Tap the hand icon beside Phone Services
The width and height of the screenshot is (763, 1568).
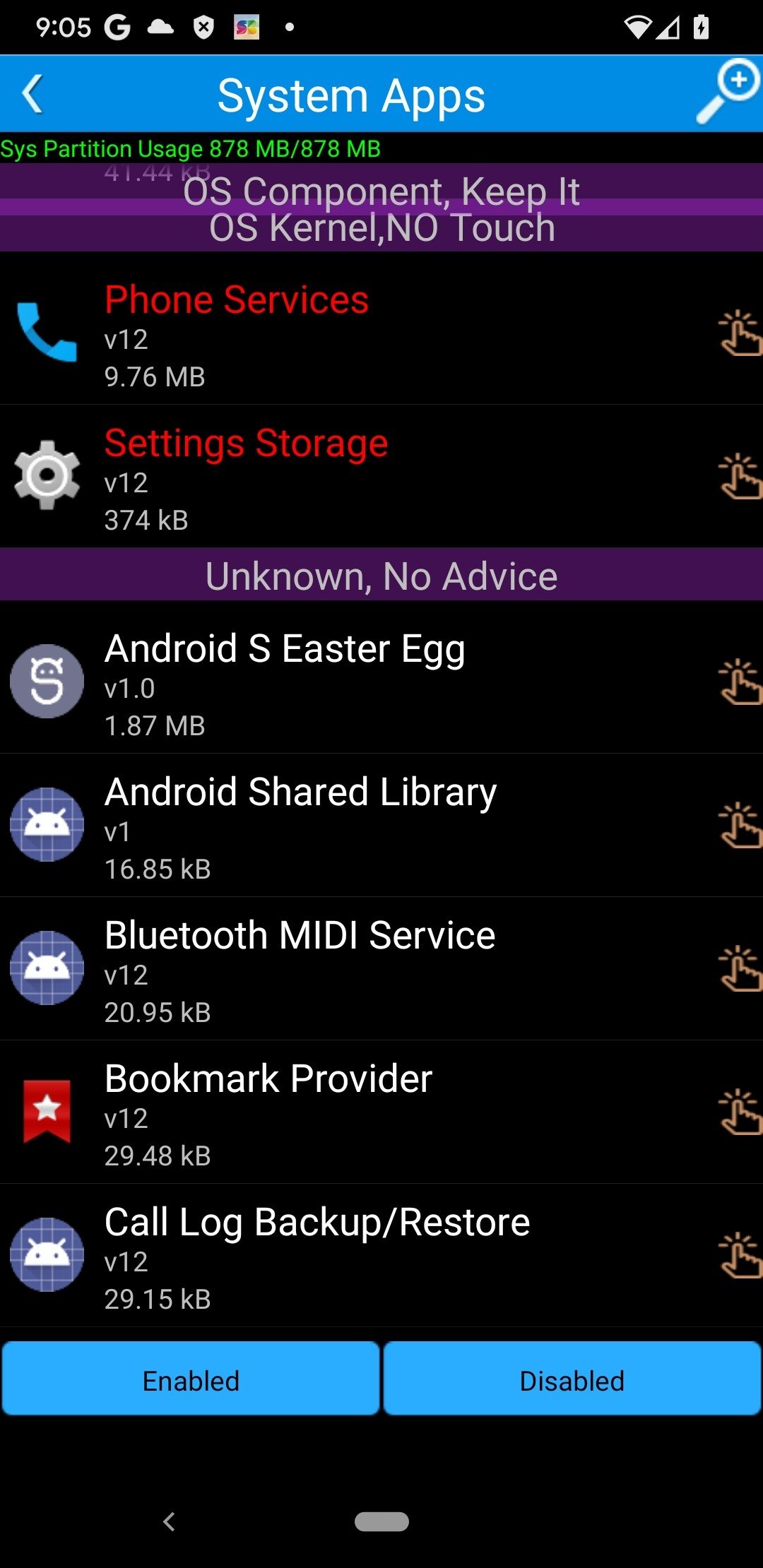pos(740,333)
